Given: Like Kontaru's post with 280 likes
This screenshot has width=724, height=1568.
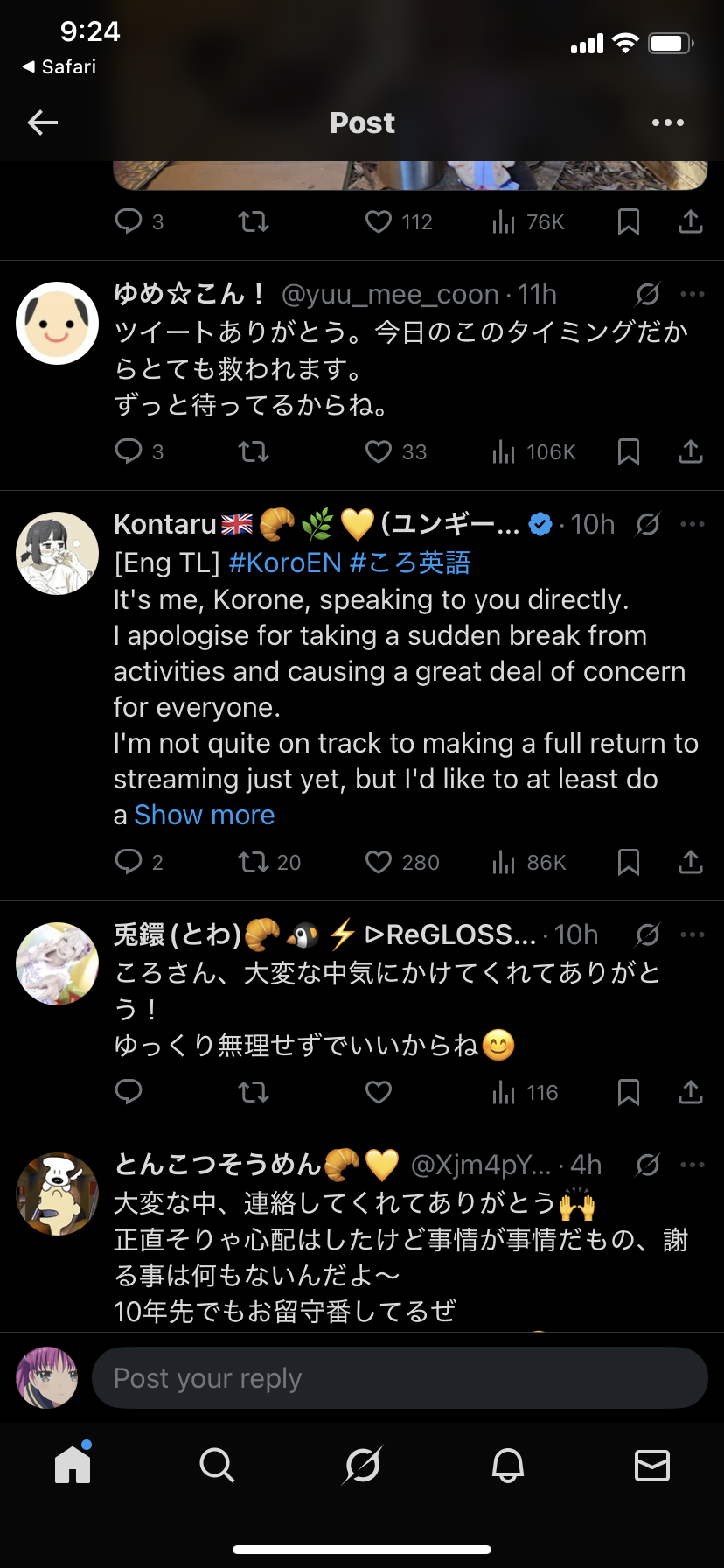Looking at the screenshot, I should click(379, 862).
